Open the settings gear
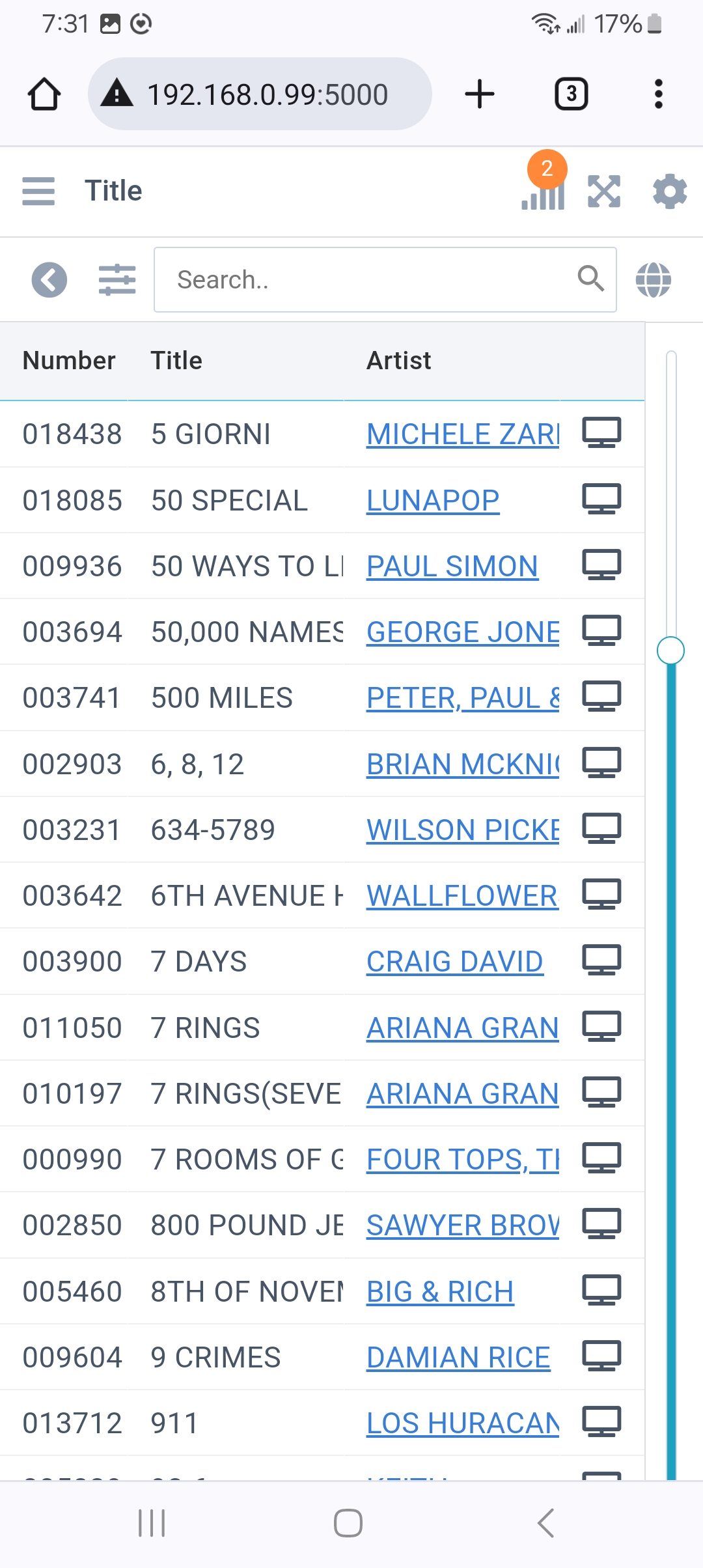703x1568 pixels. pos(670,191)
